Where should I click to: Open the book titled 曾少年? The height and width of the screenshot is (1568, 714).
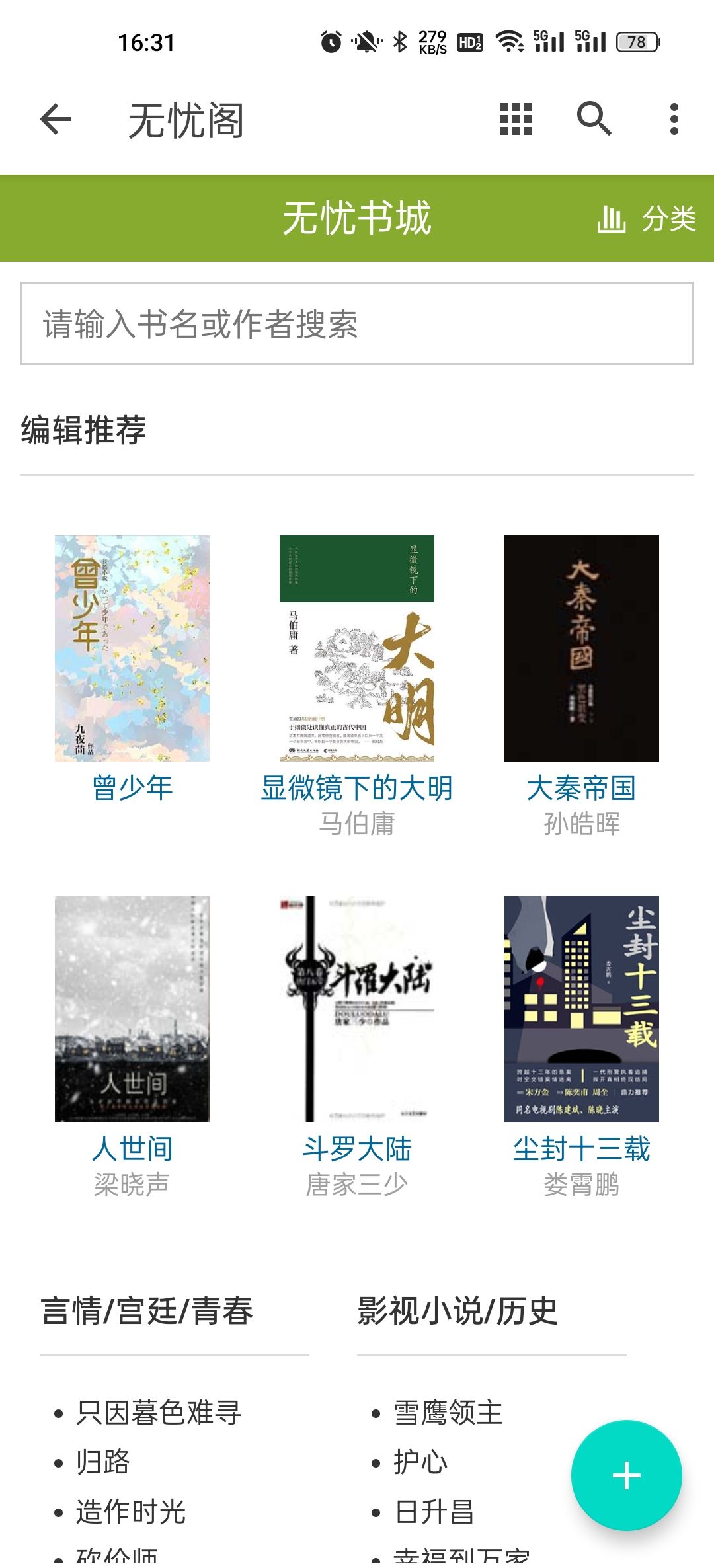coord(132,648)
